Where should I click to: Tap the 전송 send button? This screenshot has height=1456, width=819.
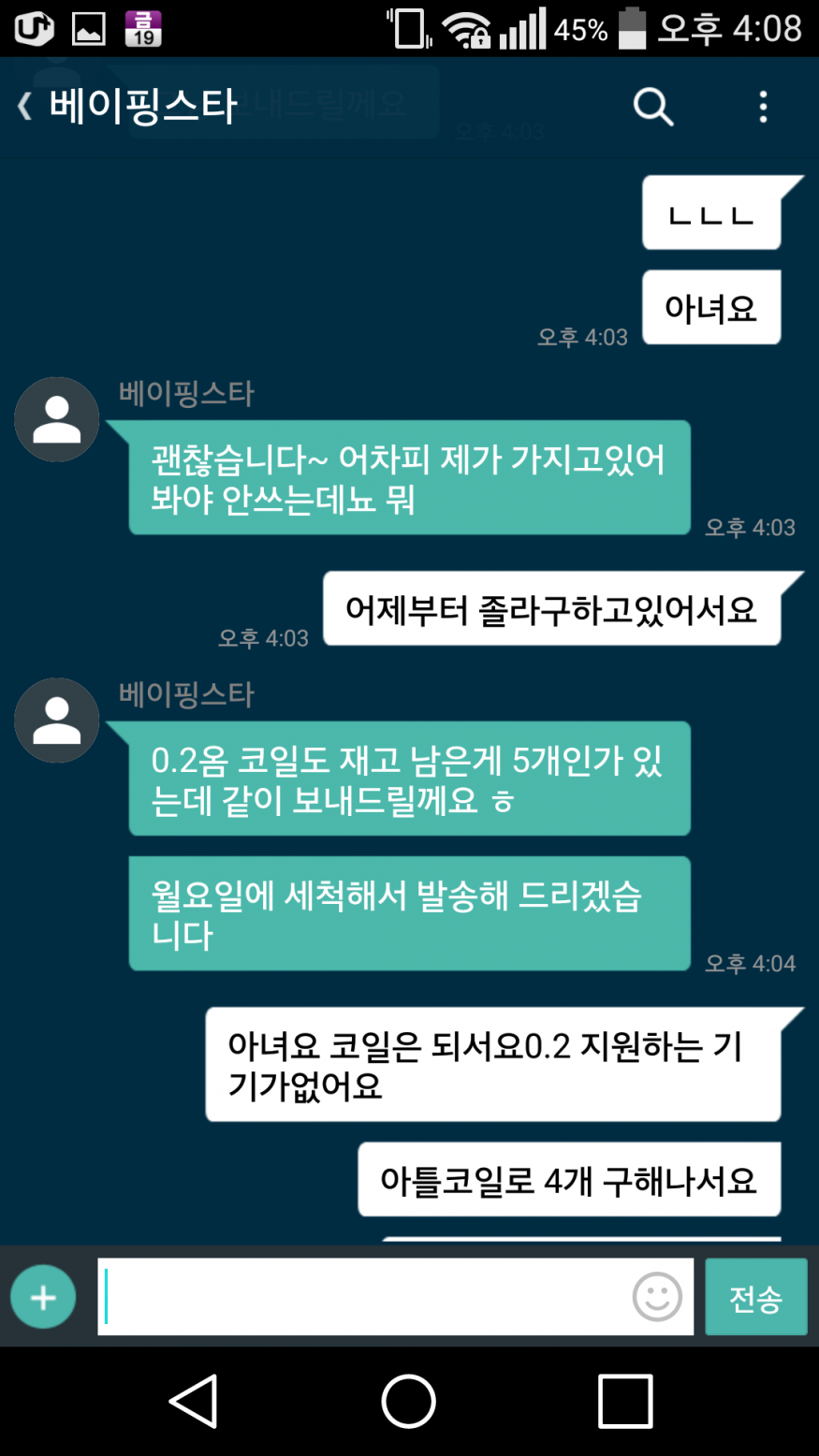point(755,1297)
